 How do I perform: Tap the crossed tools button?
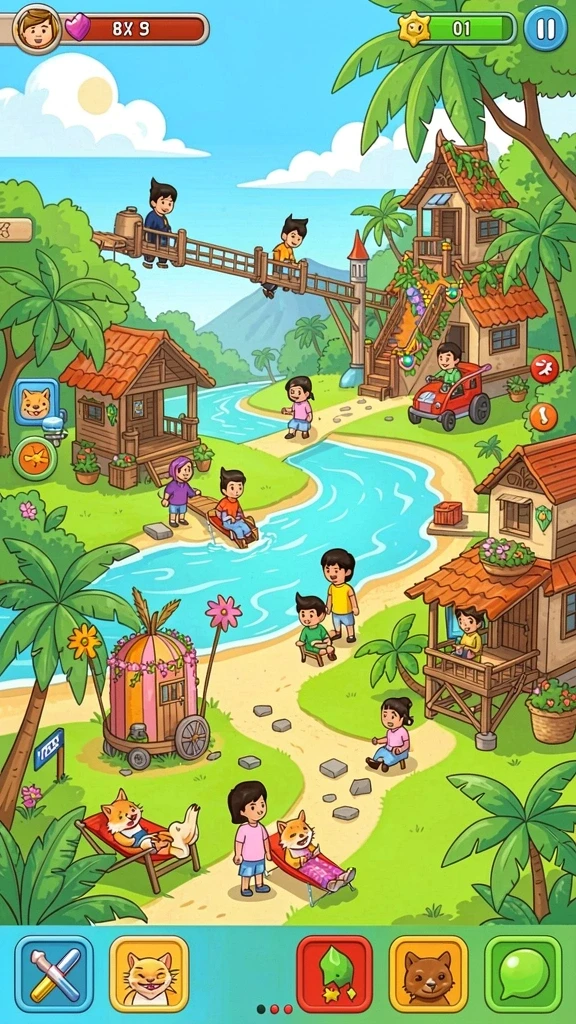[54, 974]
